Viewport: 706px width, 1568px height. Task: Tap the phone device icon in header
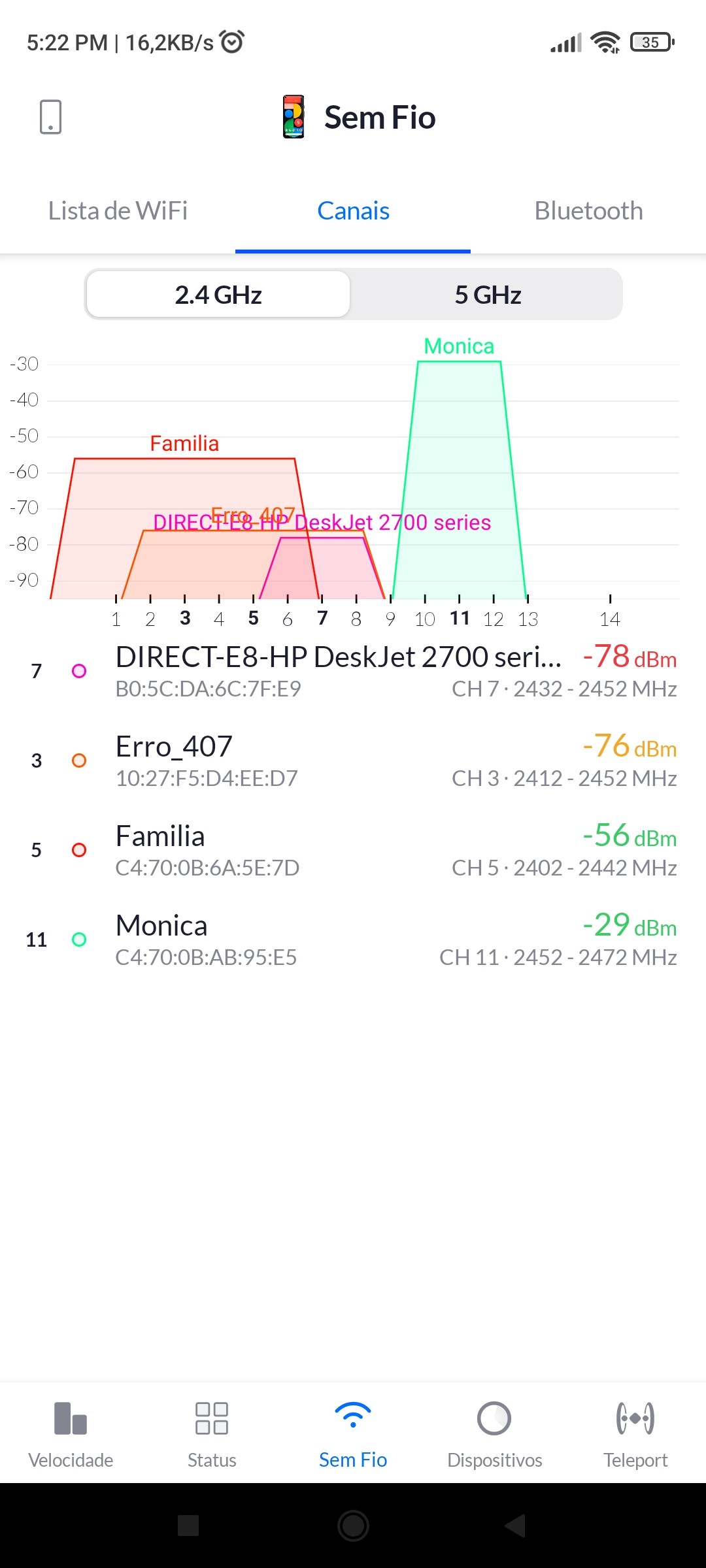tap(50, 117)
